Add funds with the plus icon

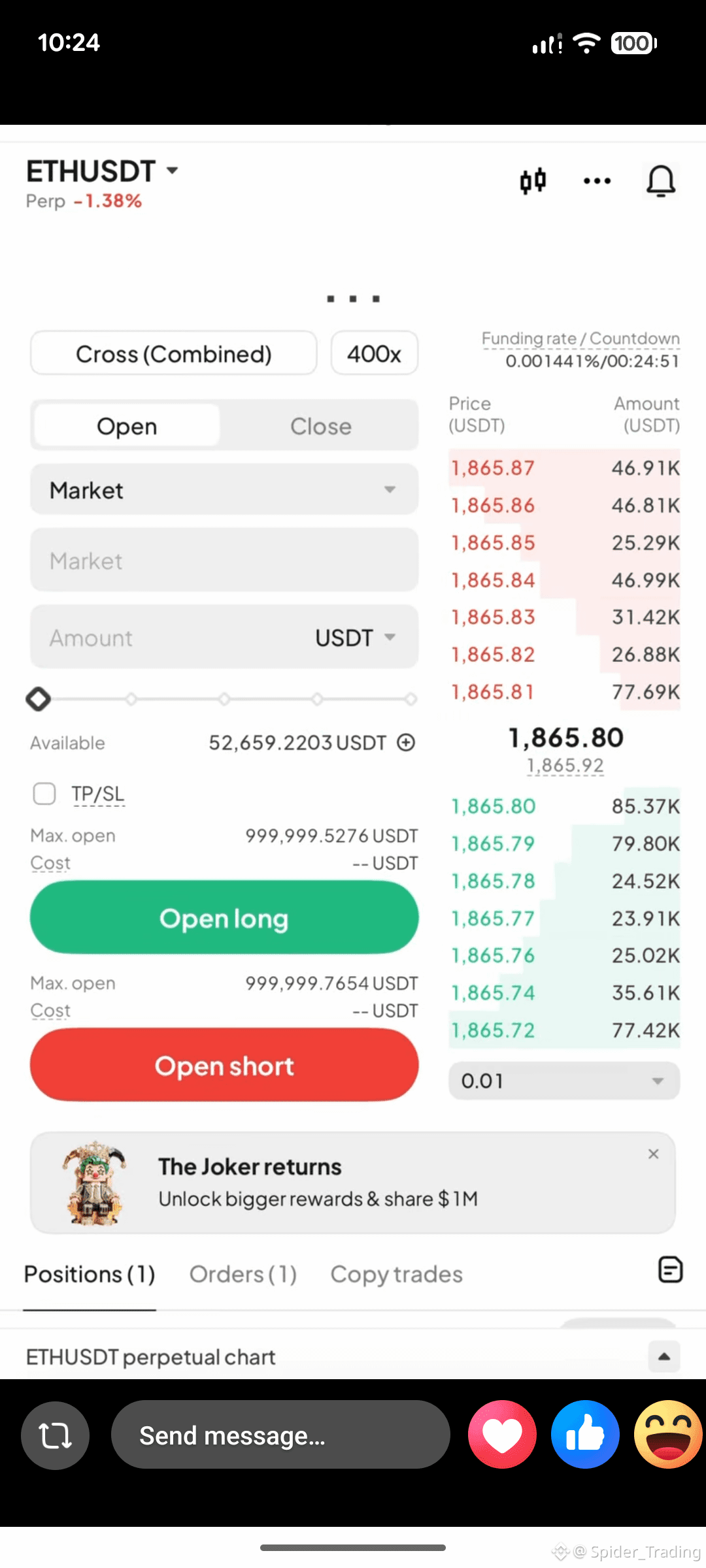pyautogui.click(x=406, y=743)
